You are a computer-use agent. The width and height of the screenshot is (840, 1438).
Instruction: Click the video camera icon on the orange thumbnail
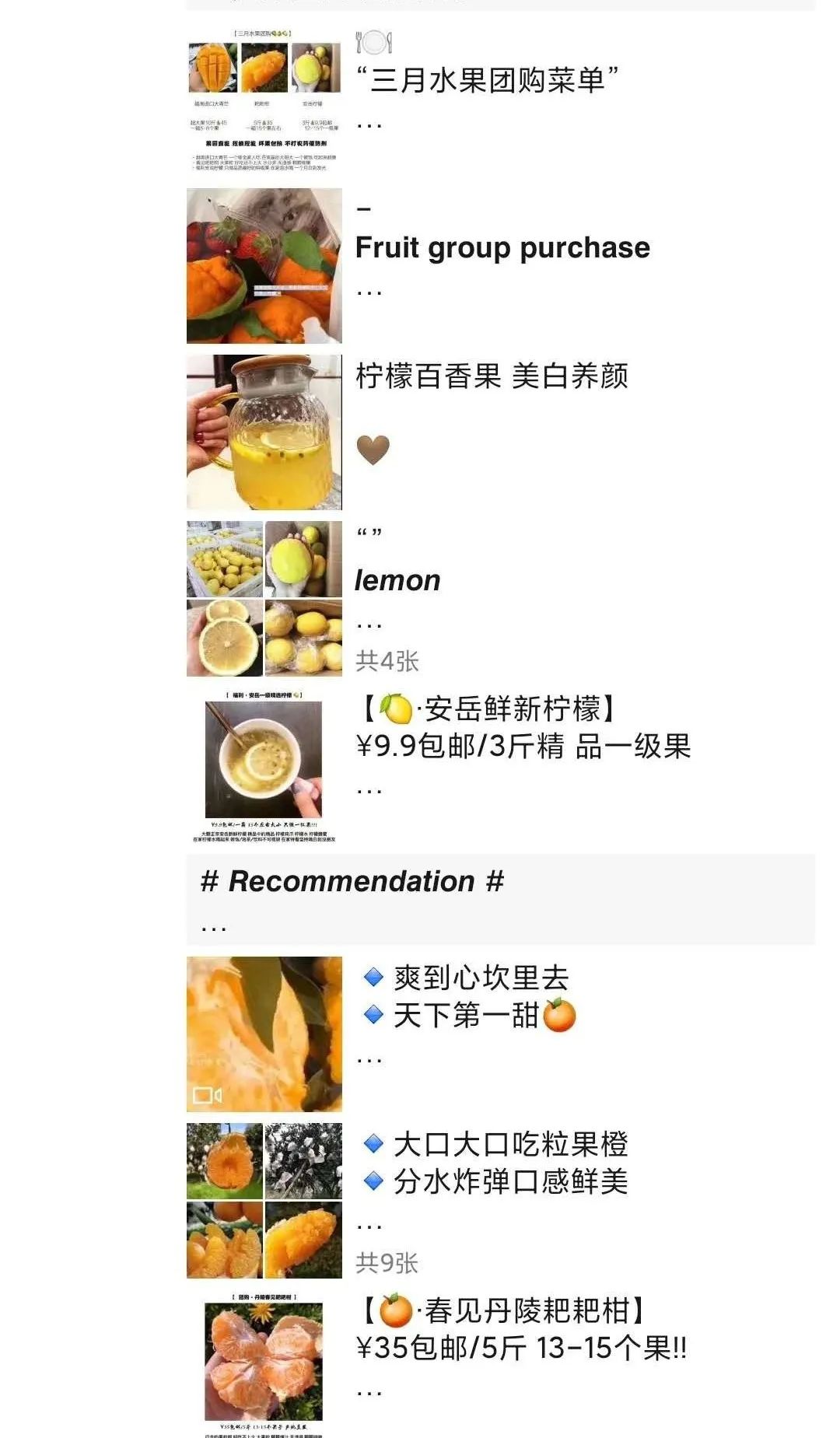pyautogui.click(x=208, y=1096)
